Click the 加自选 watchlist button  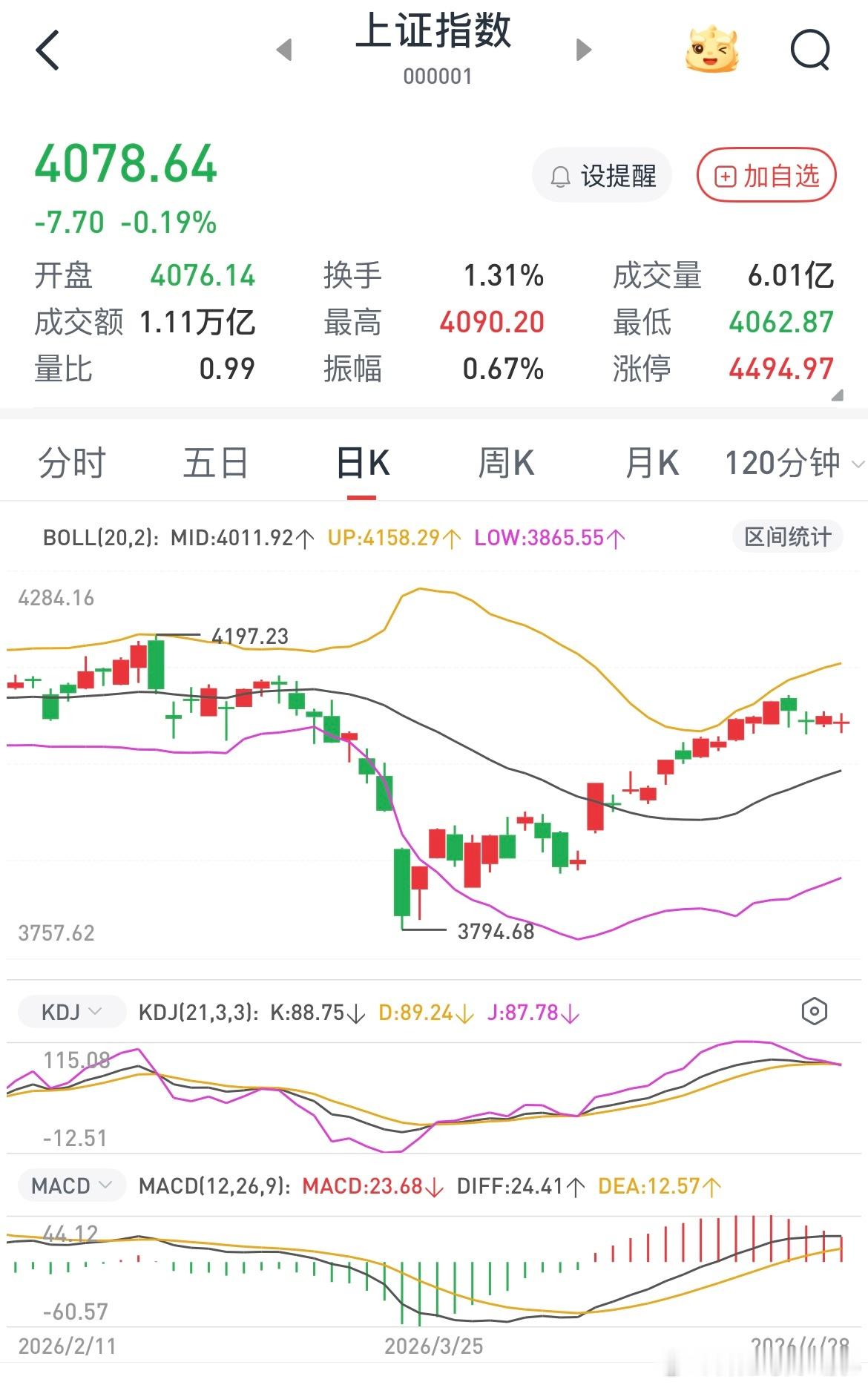[x=766, y=175]
